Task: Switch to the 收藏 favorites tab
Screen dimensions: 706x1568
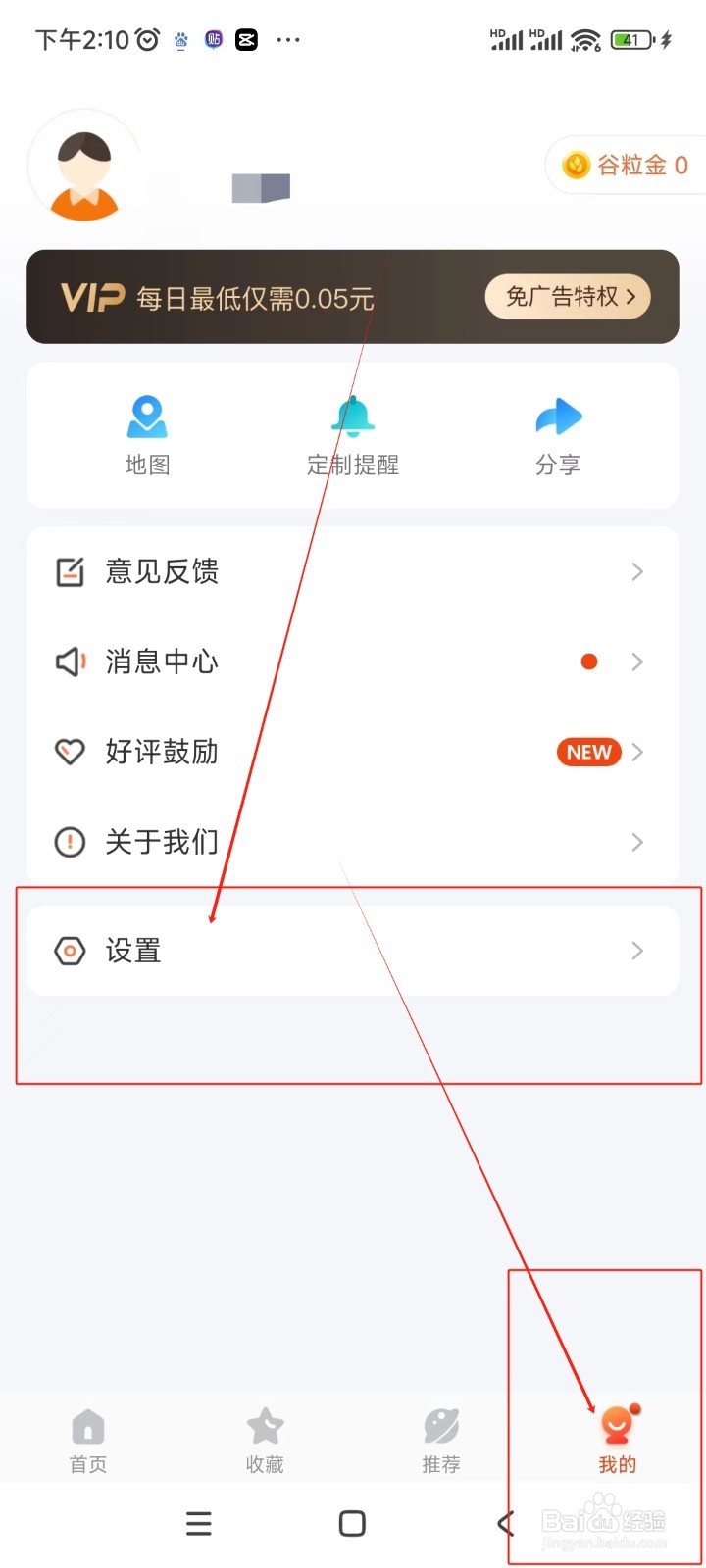Action: pyautogui.click(x=264, y=1439)
